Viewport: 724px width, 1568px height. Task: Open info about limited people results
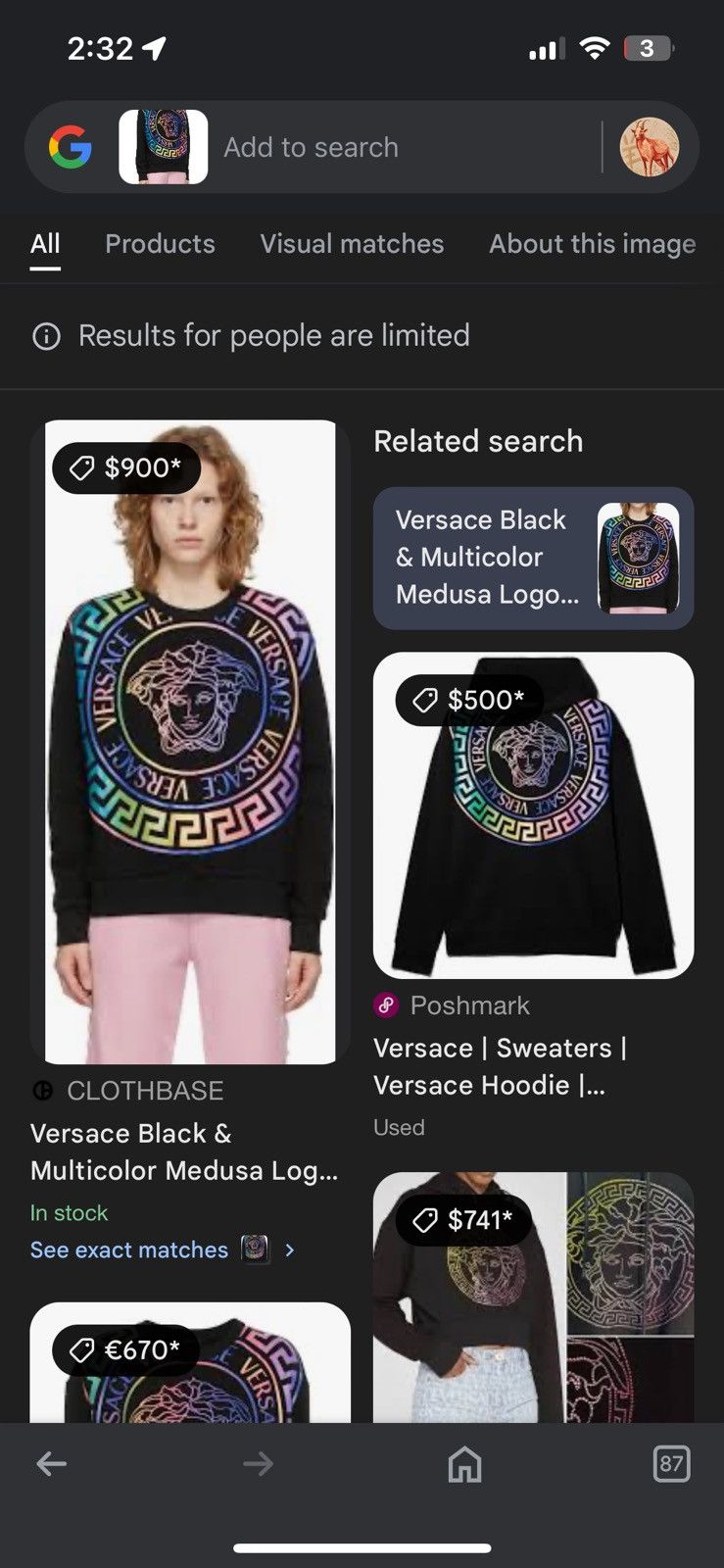47,336
